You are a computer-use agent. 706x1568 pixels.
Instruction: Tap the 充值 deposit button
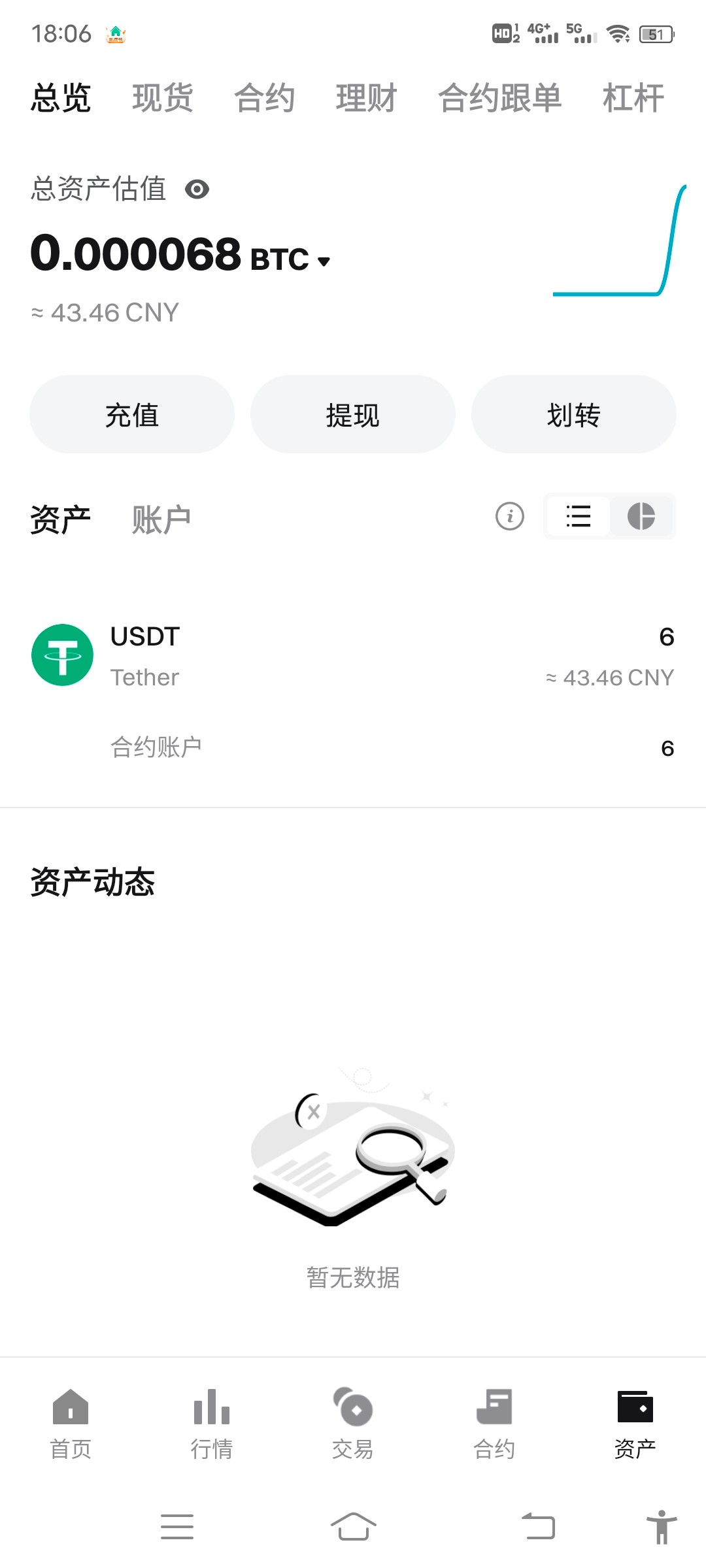(132, 414)
